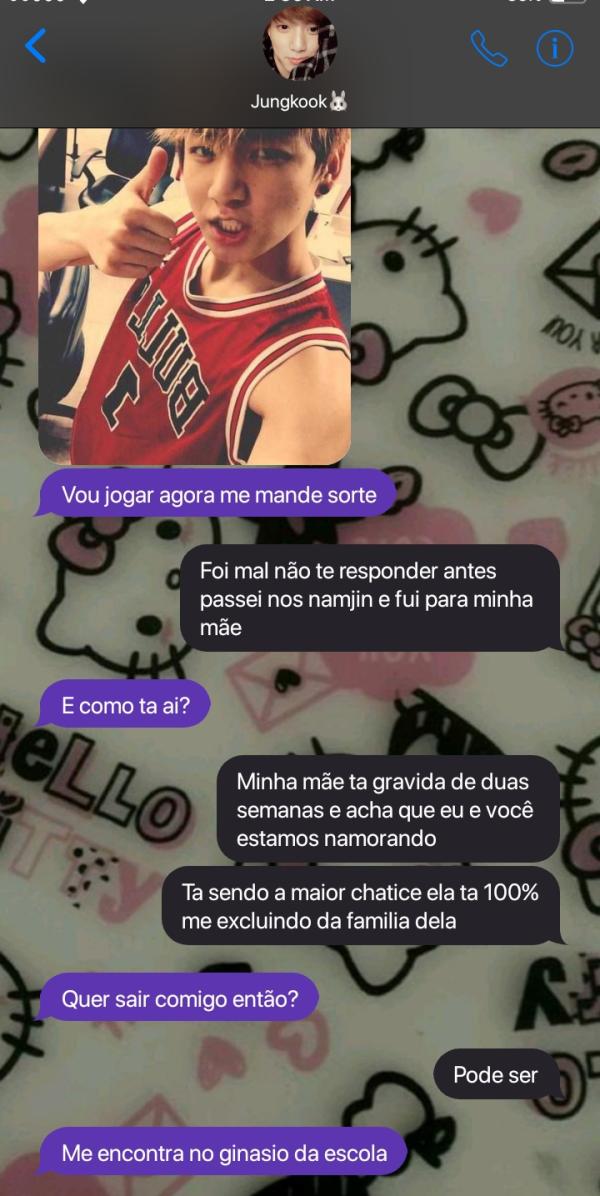The height and width of the screenshot is (1196, 600).
Task: Go back from the Jungkook chat
Action: coord(36,46)
